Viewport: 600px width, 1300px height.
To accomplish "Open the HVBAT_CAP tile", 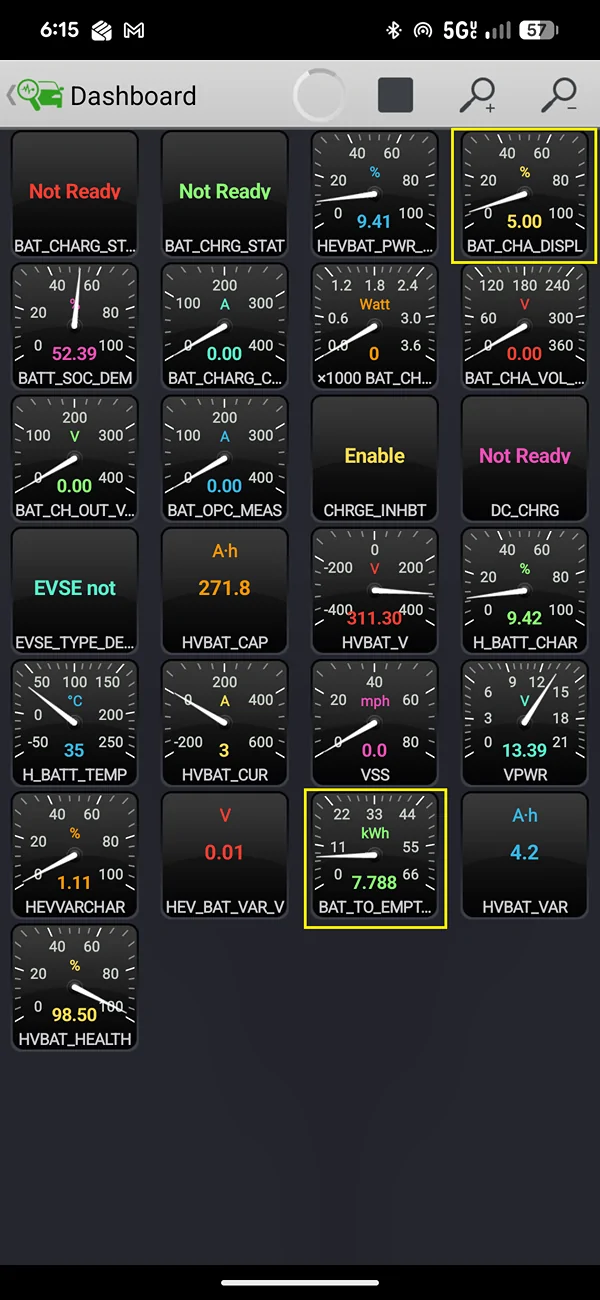I will 225,592.
